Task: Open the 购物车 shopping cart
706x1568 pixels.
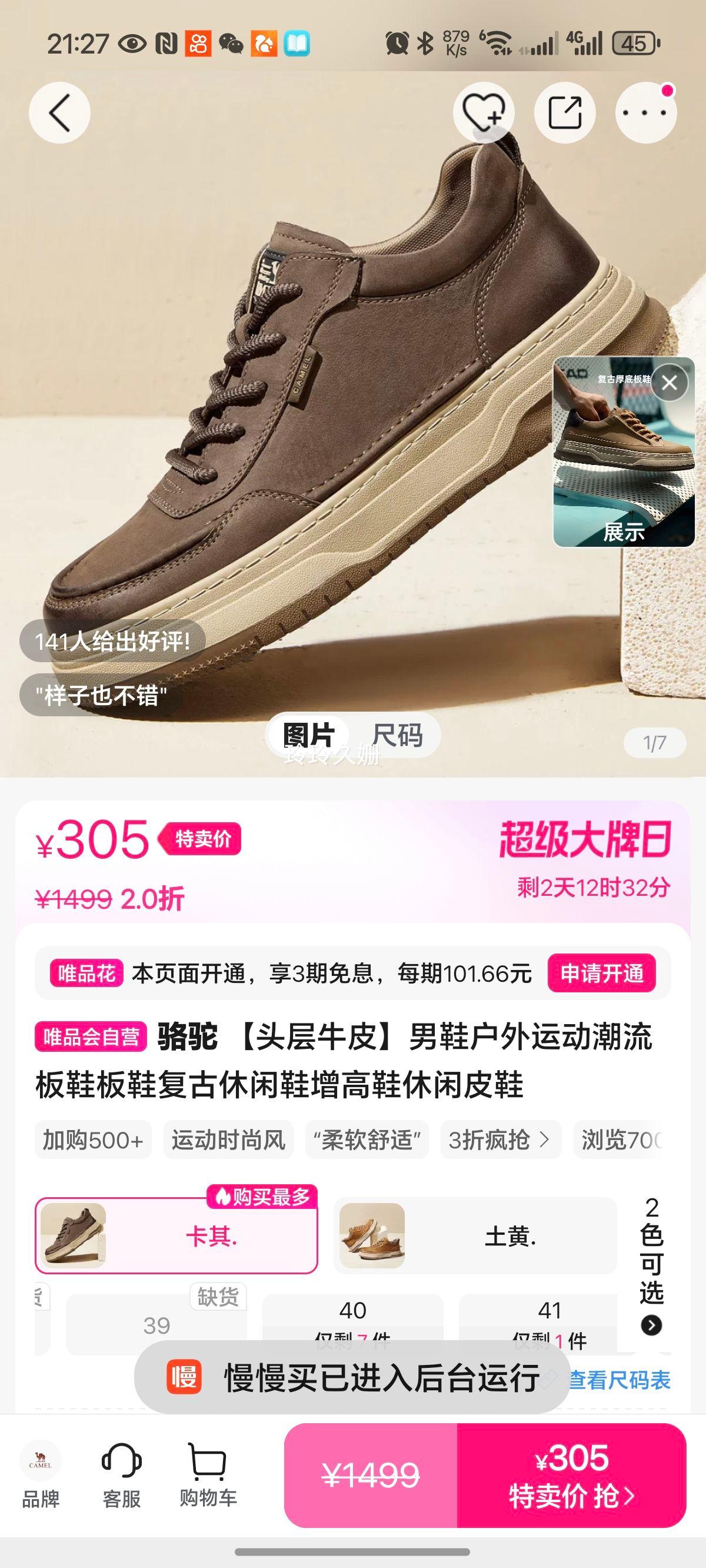Action: (208, 1475)
